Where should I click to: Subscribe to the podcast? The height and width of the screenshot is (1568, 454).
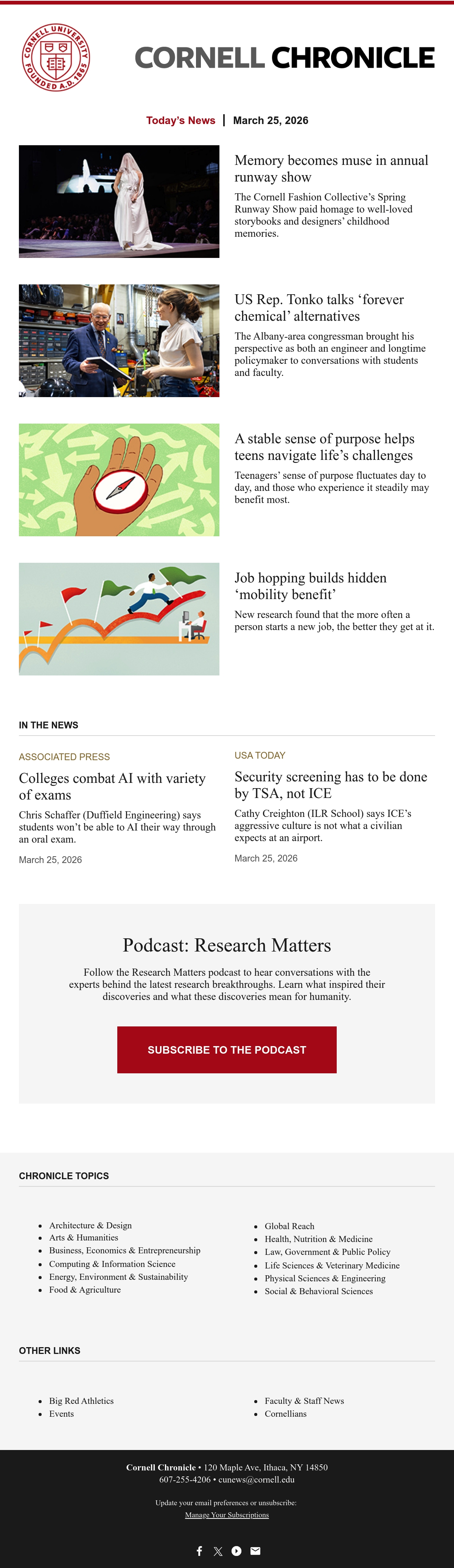point(226,1049)
